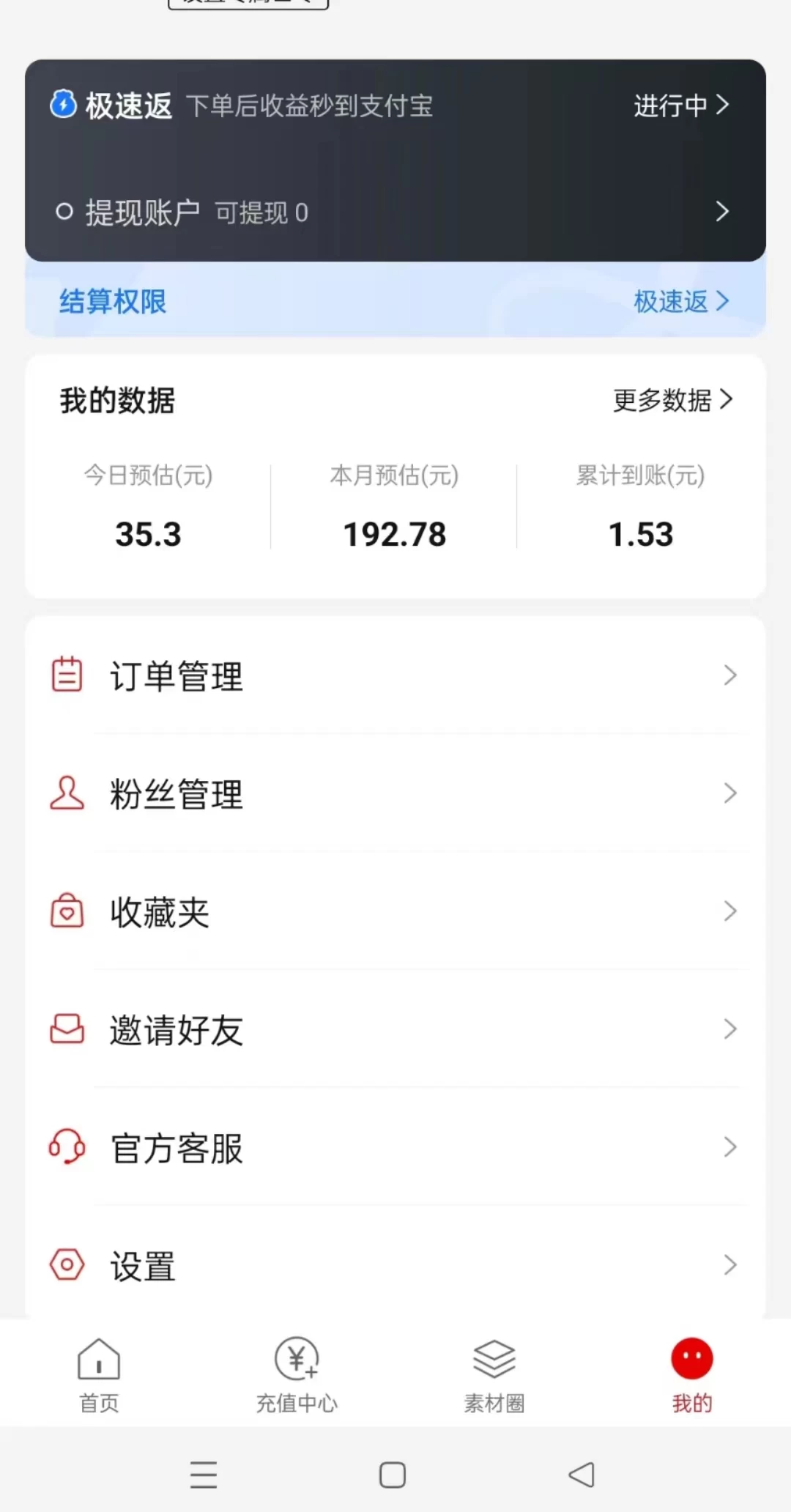Viewport: 791px width, 1512px height.
Task: Open the 订单管理 order icon
Action: click(x=67, y=675)
